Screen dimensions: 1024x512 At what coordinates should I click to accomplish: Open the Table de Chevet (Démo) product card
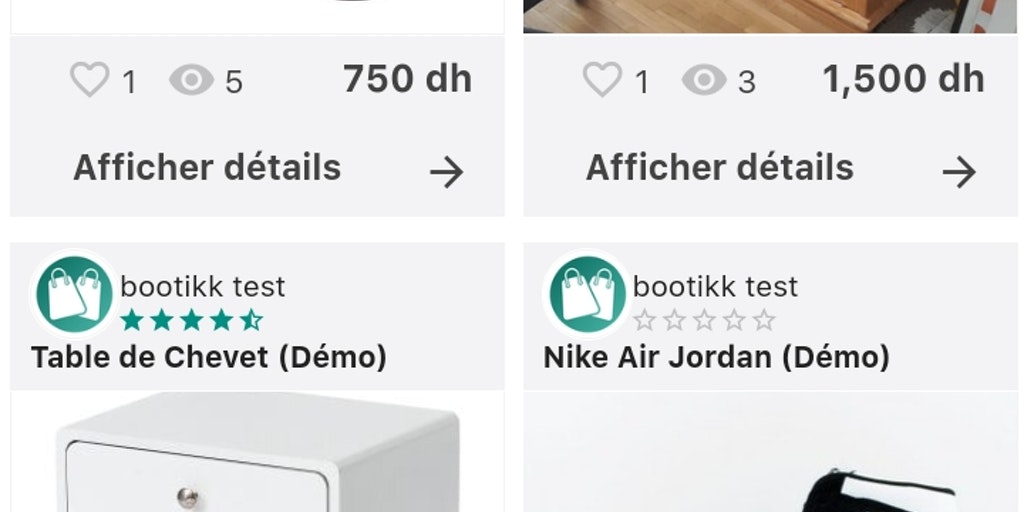[208, 357]
